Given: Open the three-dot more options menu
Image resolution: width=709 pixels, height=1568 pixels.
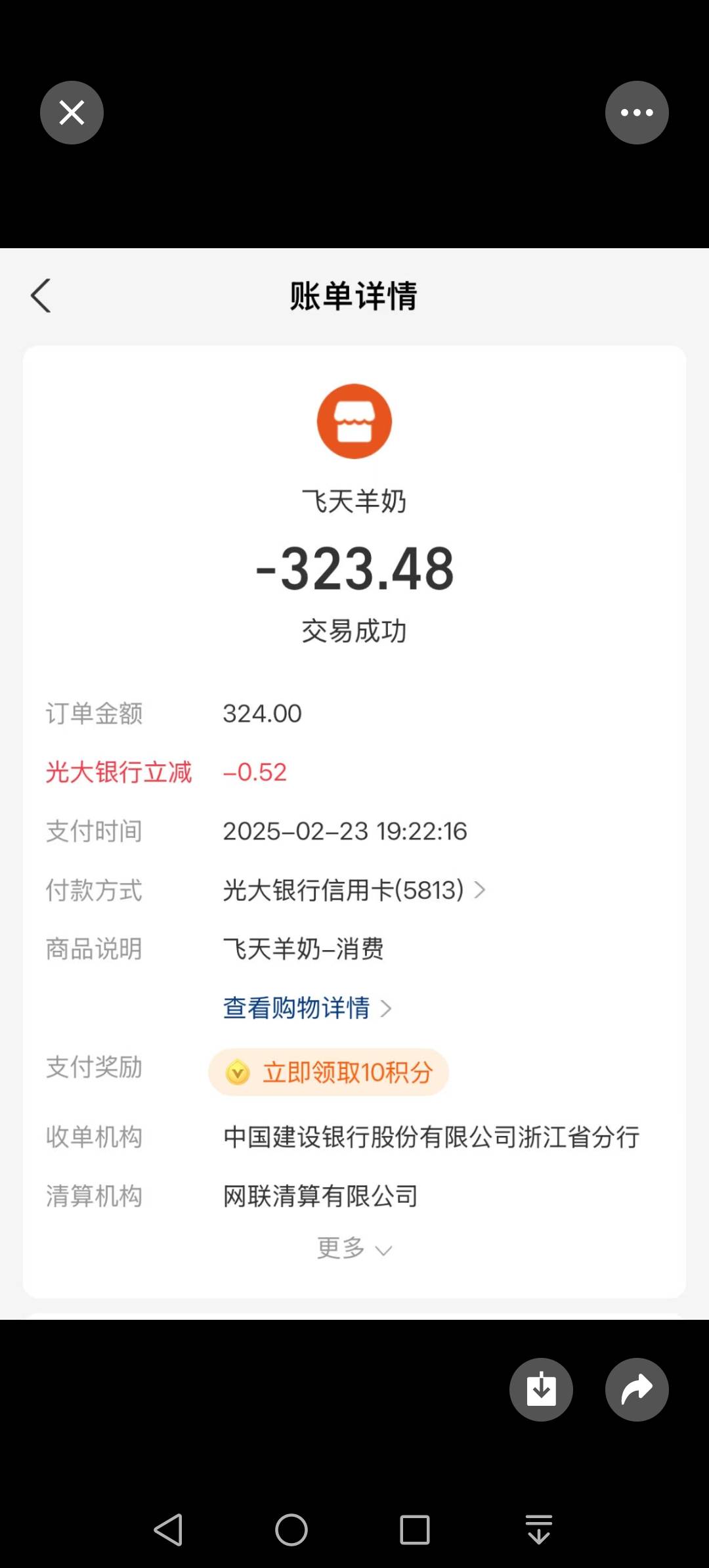Looking at the screenshot, I should tap(637, 112).
